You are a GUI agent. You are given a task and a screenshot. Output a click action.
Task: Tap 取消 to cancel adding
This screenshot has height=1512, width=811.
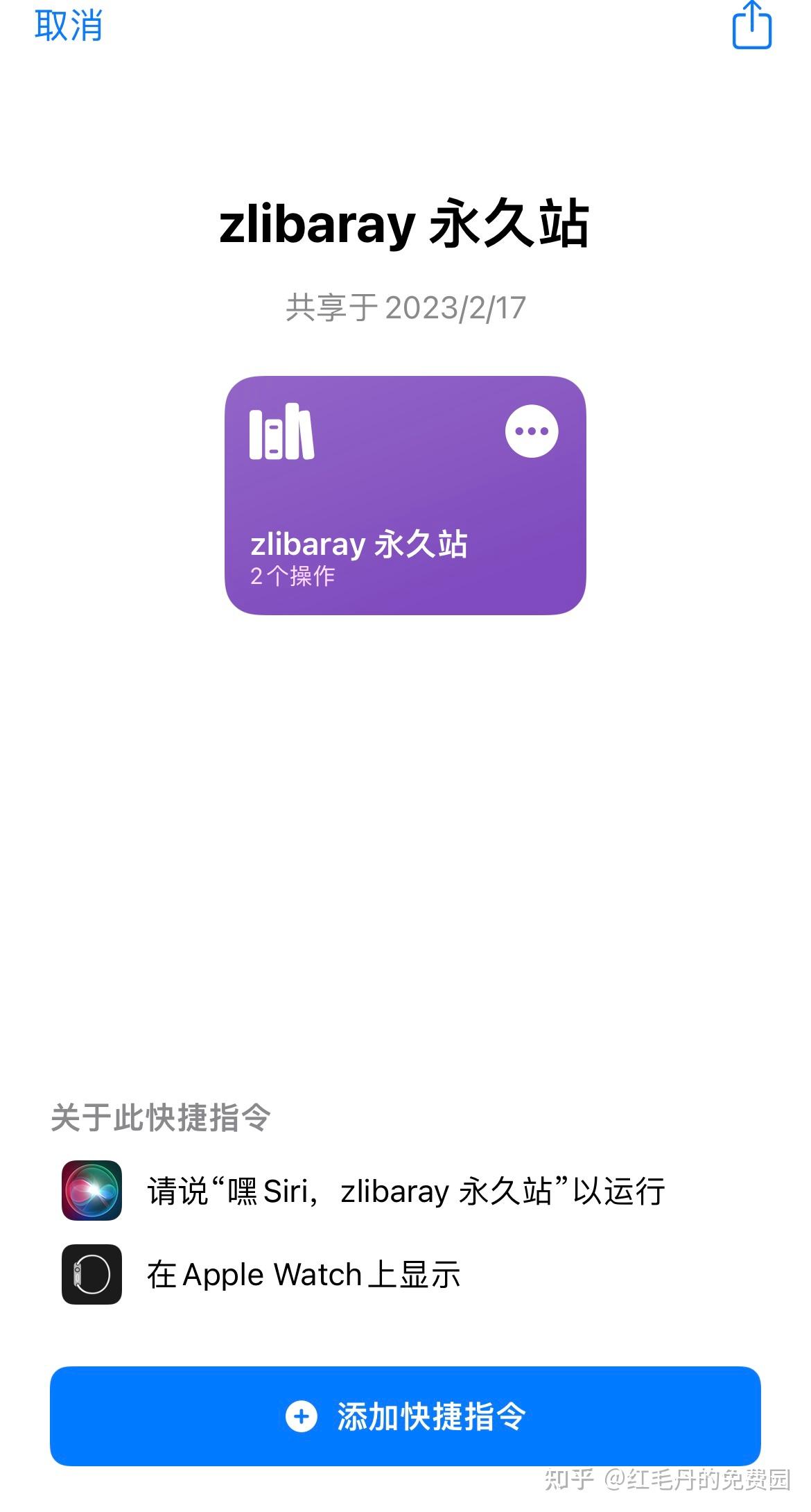(x=69, y=26)
